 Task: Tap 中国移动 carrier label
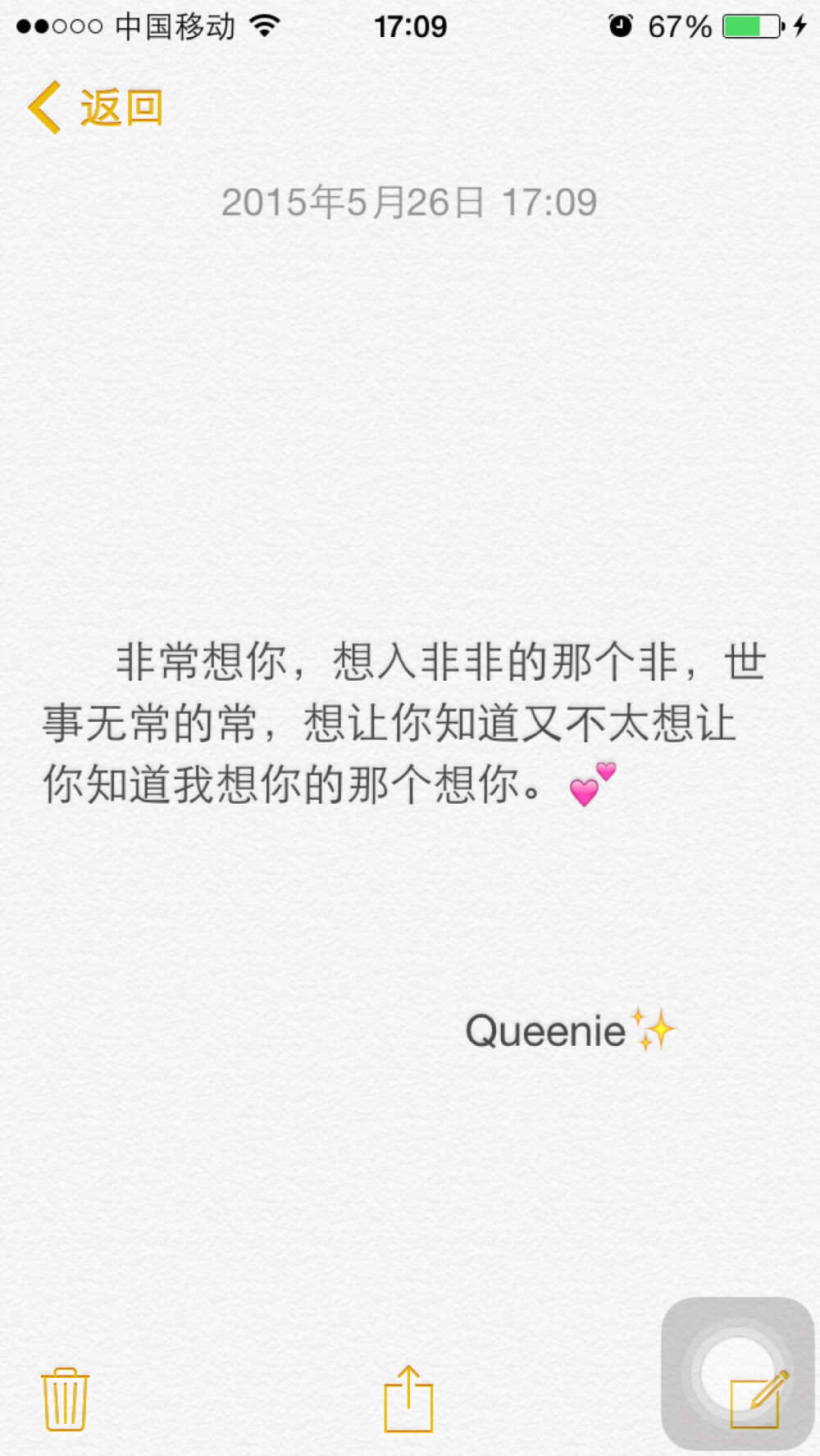coord(175,25)
